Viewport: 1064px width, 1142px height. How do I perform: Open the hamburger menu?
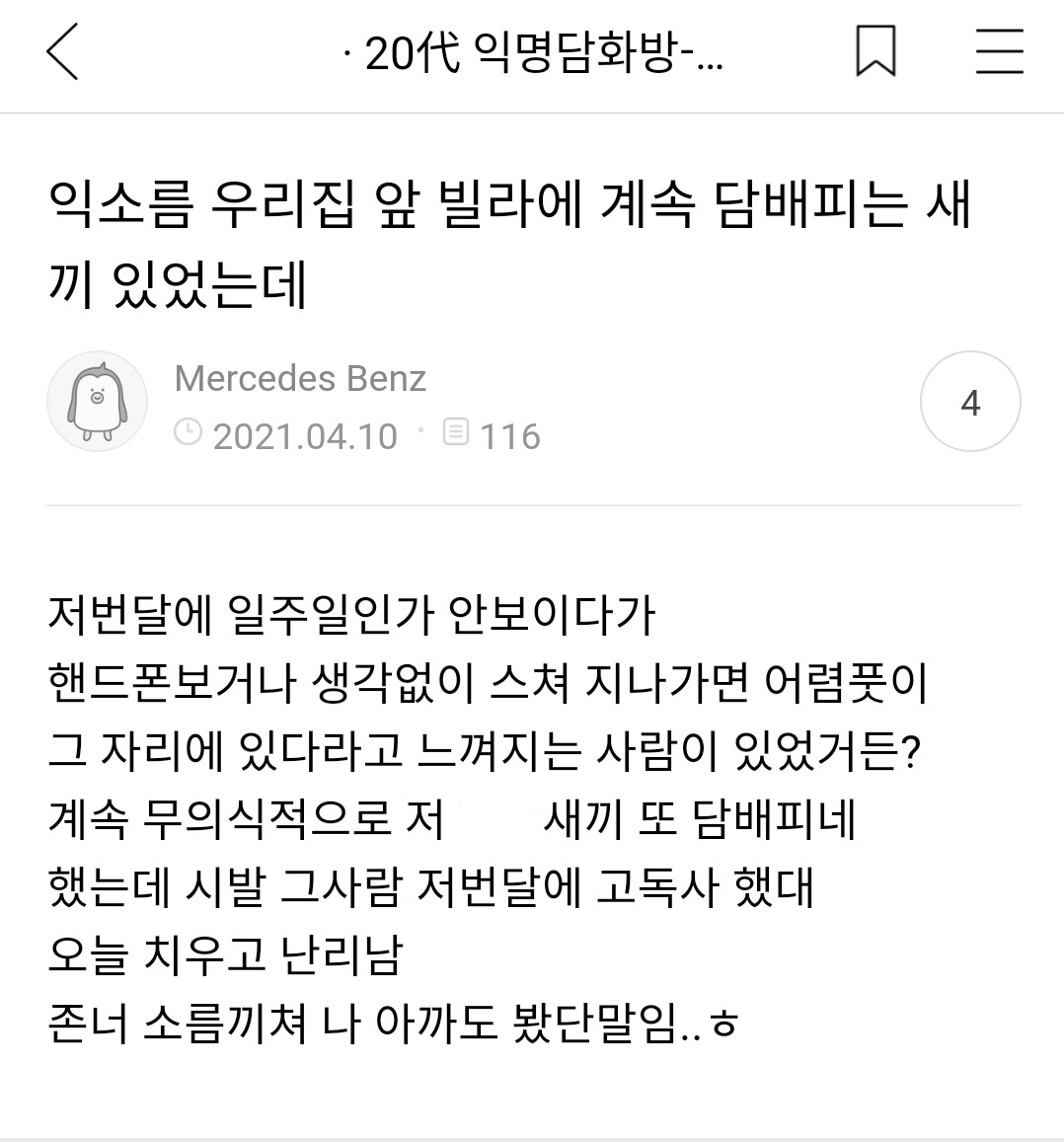pos(999,52)
